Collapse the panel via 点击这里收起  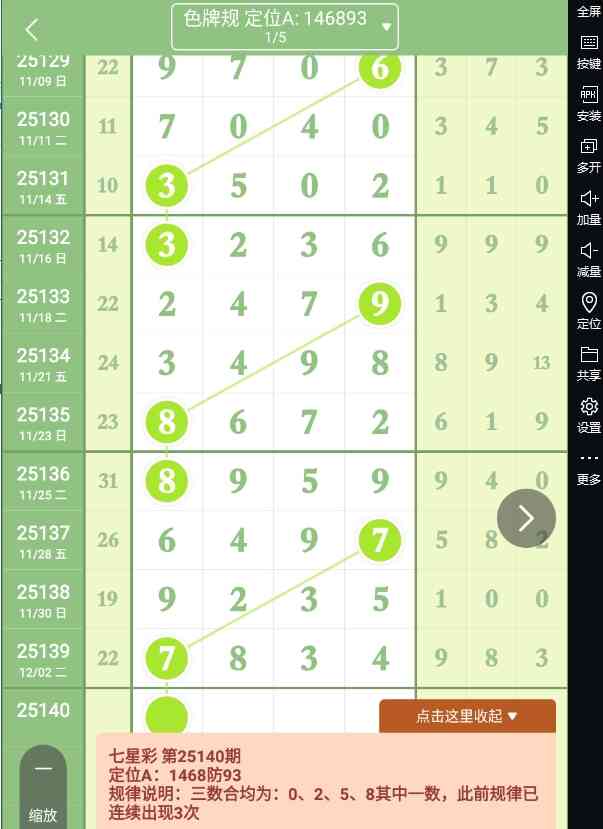[x=467, y=716]
